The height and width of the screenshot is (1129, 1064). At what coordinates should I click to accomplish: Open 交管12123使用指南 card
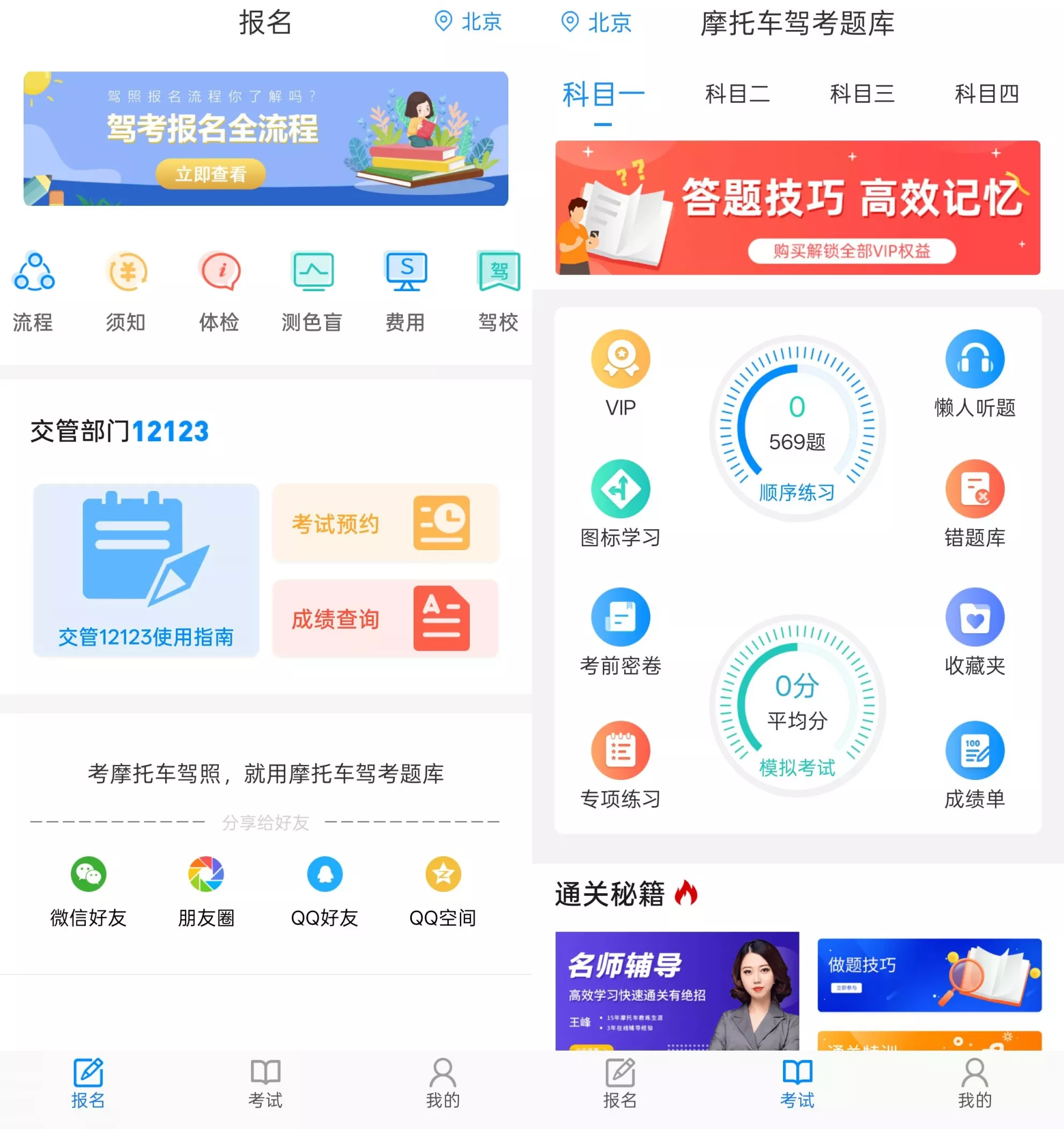pos(146,570)
